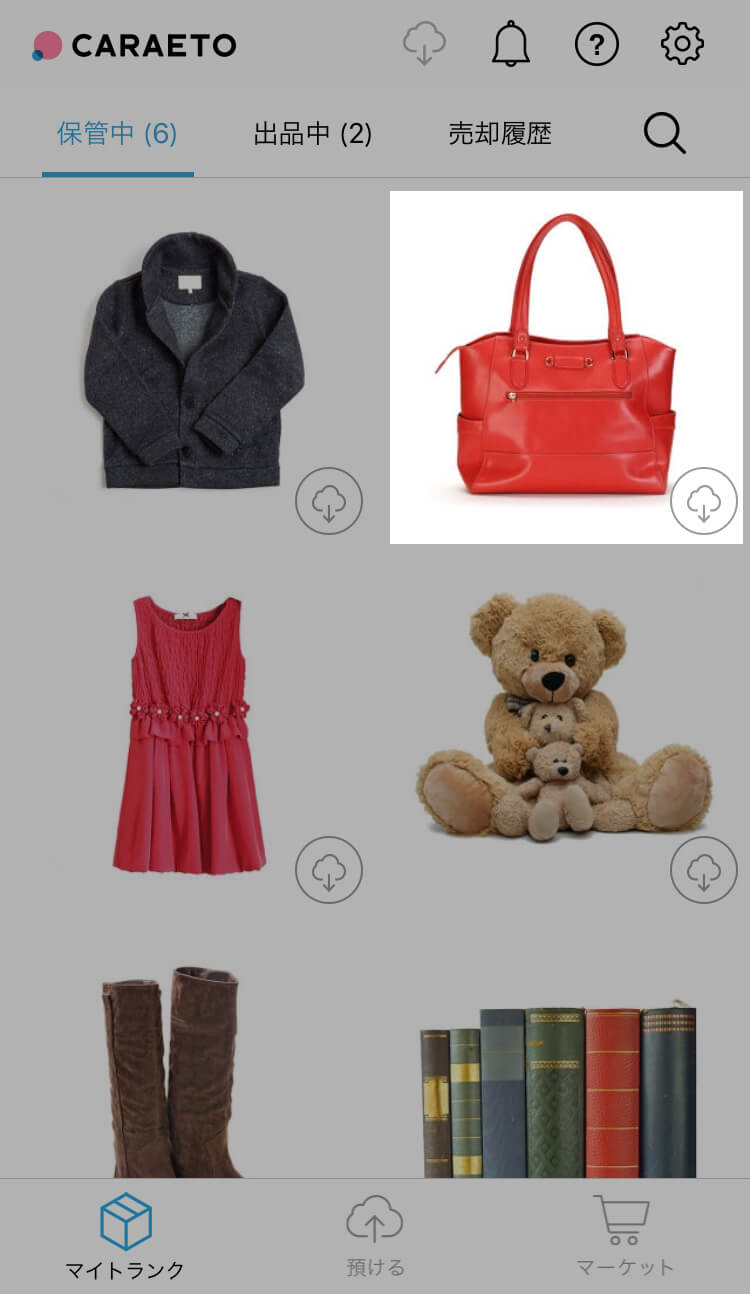
Task: Tap the retrieve cloud icon on the teddy bear
Action: point(704,870)
